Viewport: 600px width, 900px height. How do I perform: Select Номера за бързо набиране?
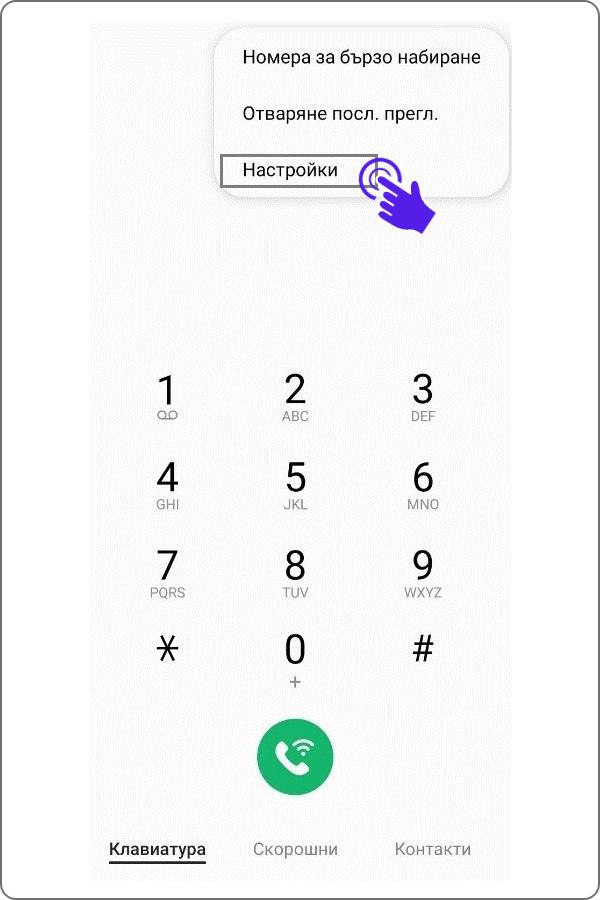click(x=361, y=57)
